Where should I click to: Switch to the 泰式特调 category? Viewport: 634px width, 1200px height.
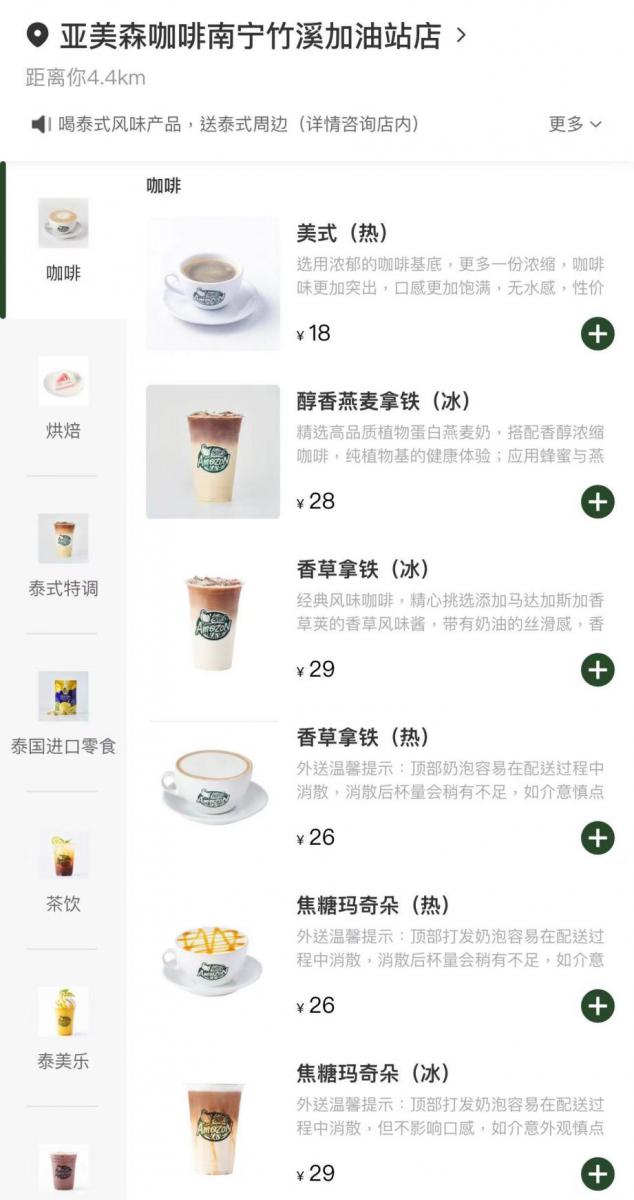[63, 556]
